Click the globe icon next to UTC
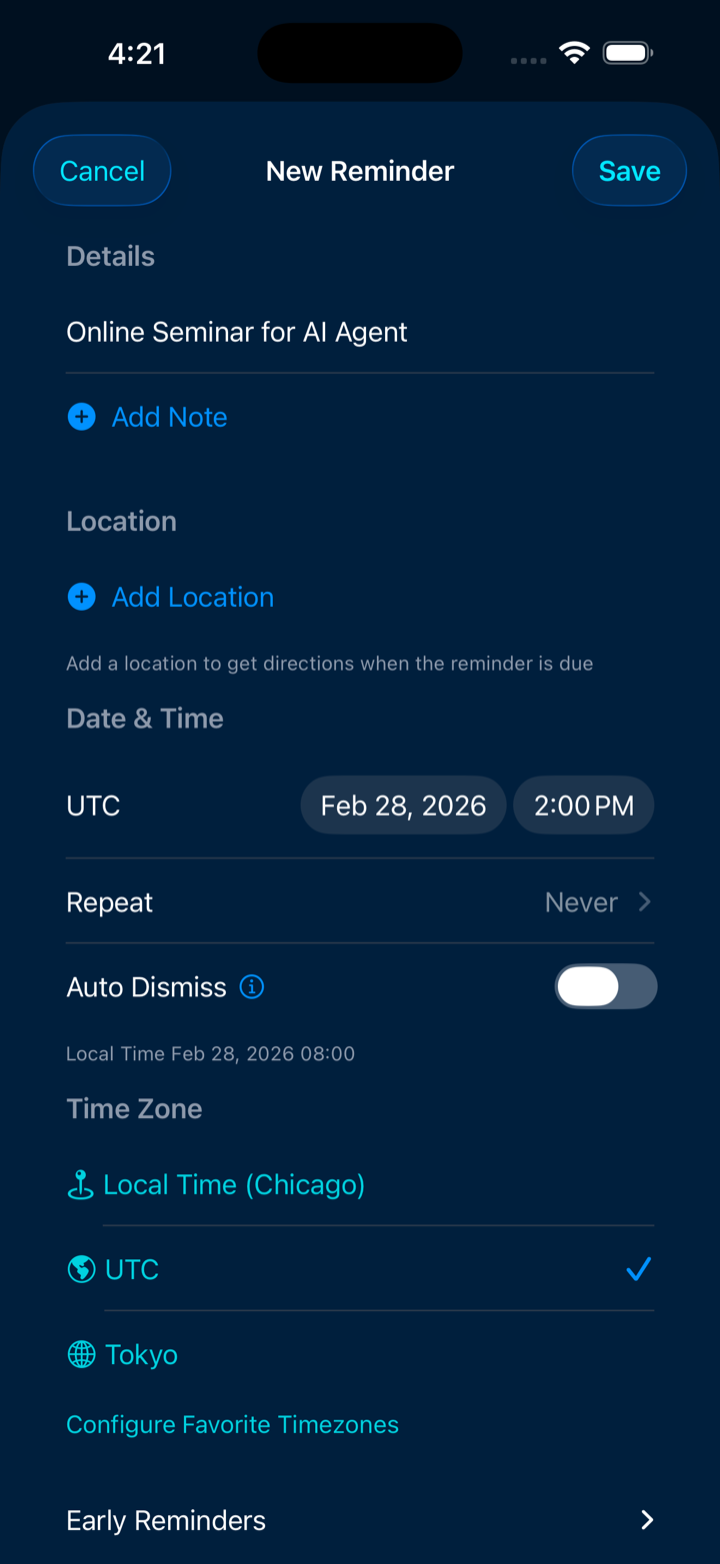 81,1270
